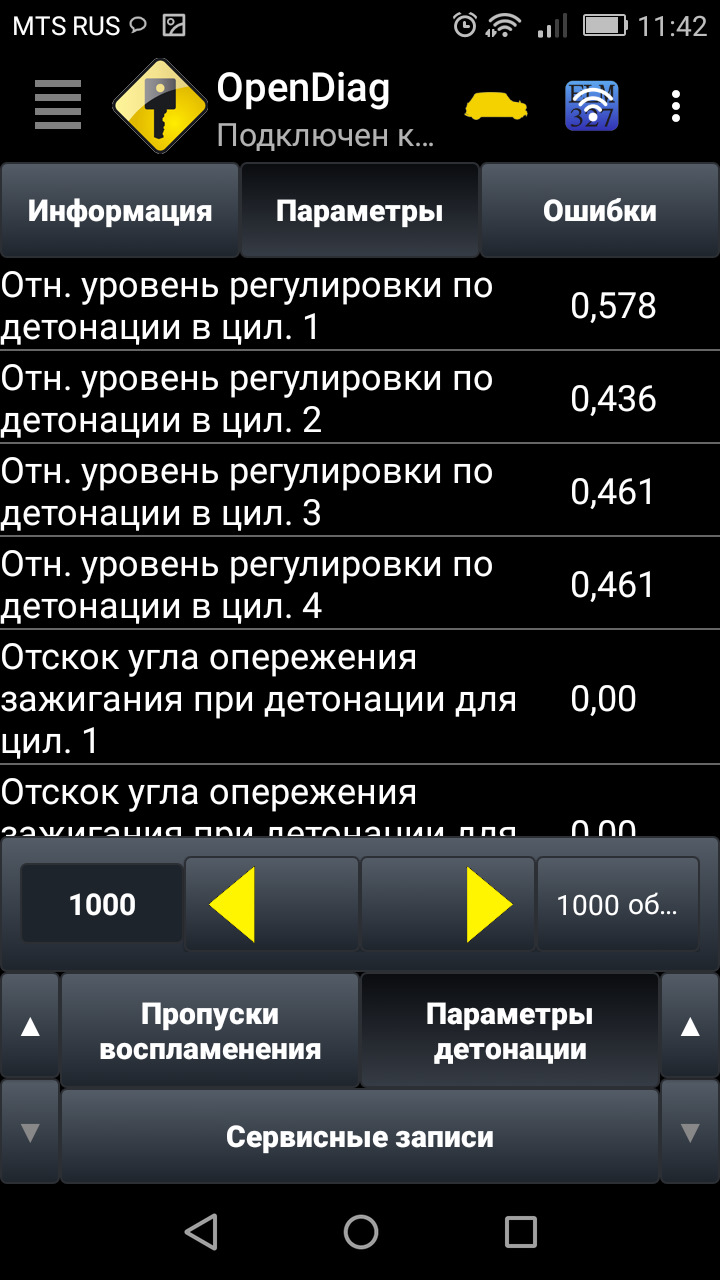Tap the up arrow right of Параметры детонации
The height and width of the screenshot is (1280, 720).
(x=690, y=1027)
